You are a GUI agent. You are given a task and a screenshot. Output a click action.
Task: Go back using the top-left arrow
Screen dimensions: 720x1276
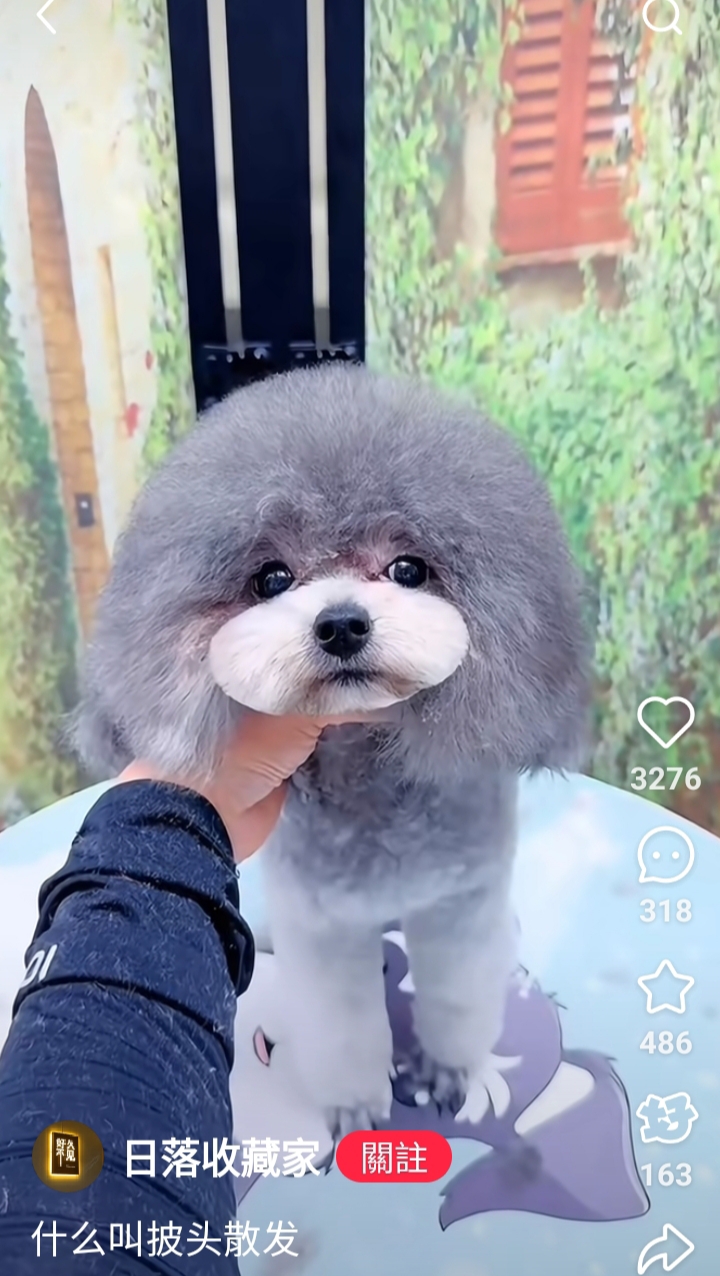46,15
